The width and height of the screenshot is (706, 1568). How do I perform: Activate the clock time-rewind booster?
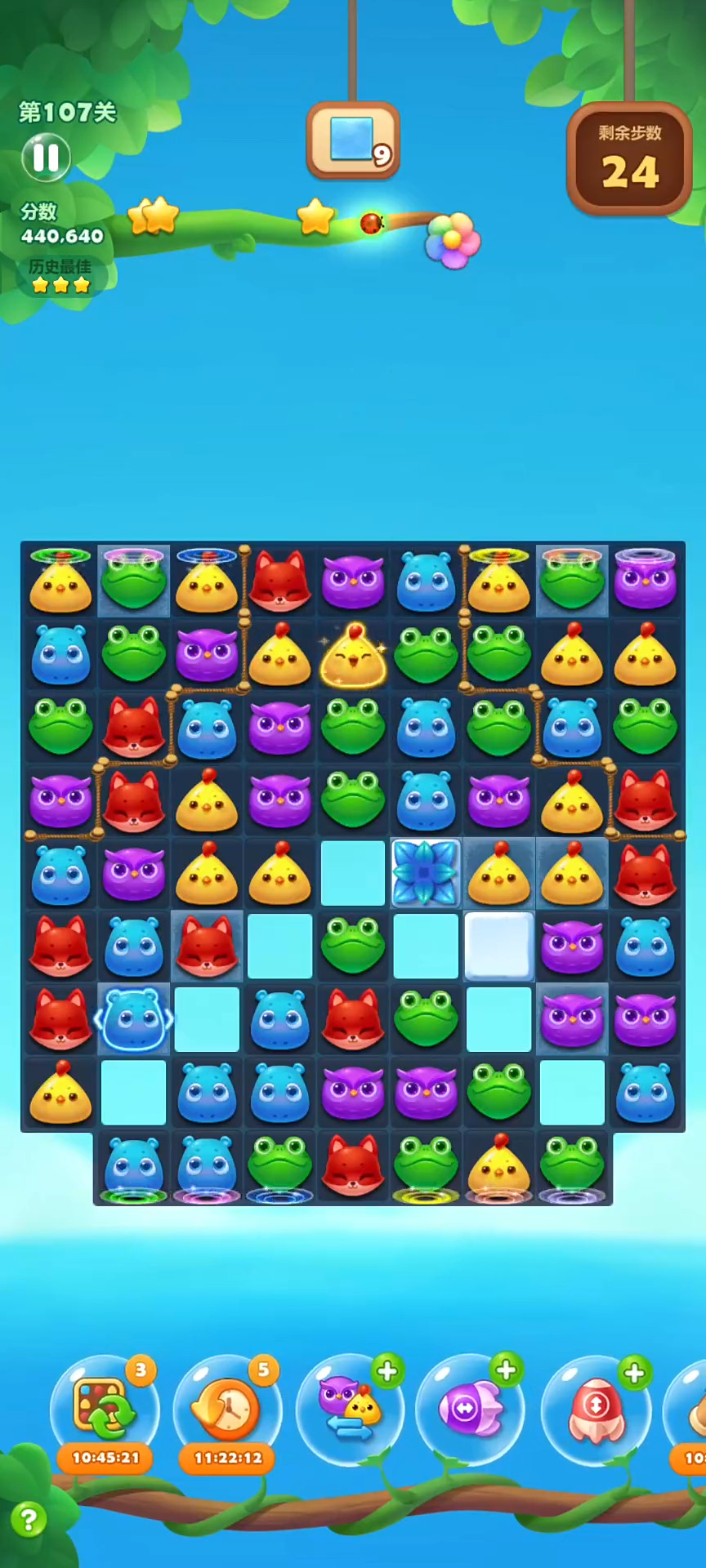[228, 1410]
